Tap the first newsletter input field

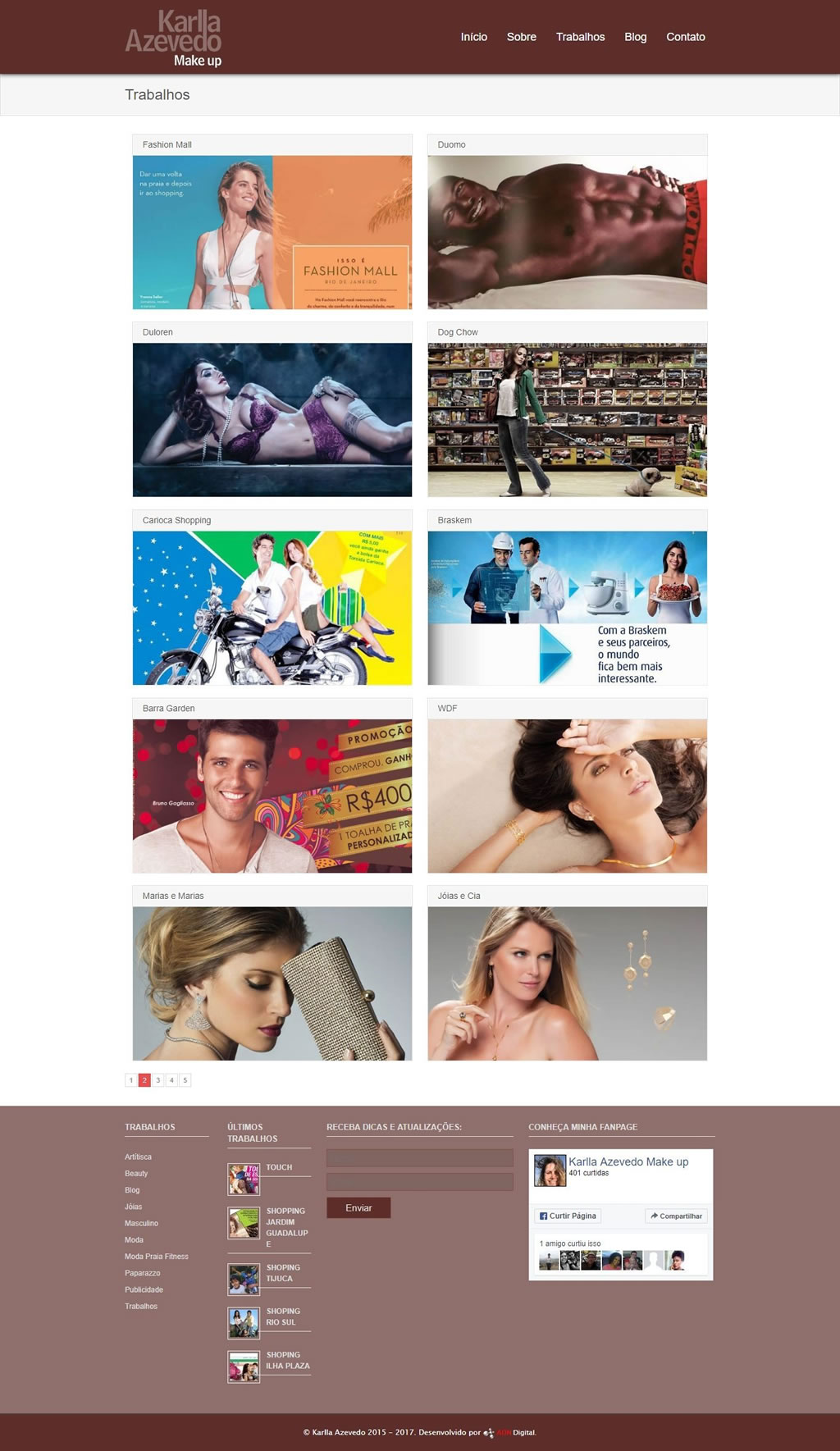tap(420, 1158)
